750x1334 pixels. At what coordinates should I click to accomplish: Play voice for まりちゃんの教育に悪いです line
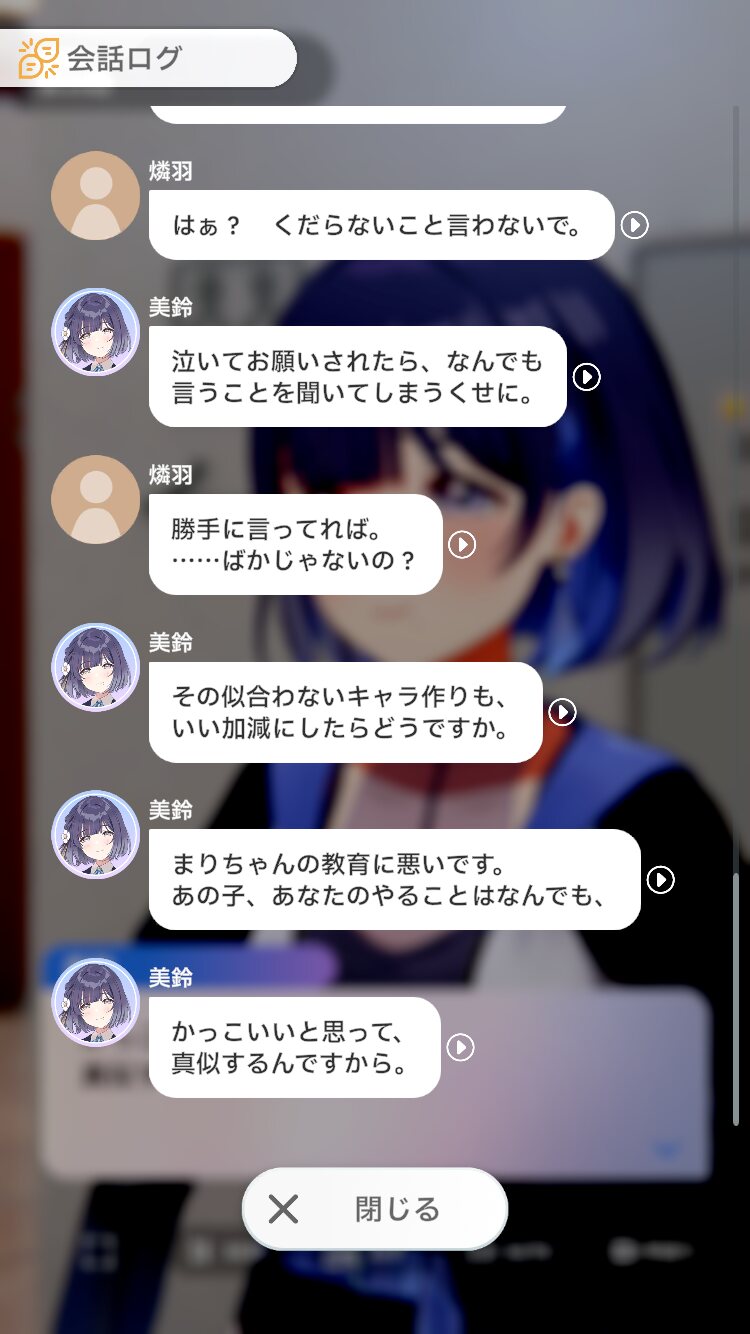(660, 879)
